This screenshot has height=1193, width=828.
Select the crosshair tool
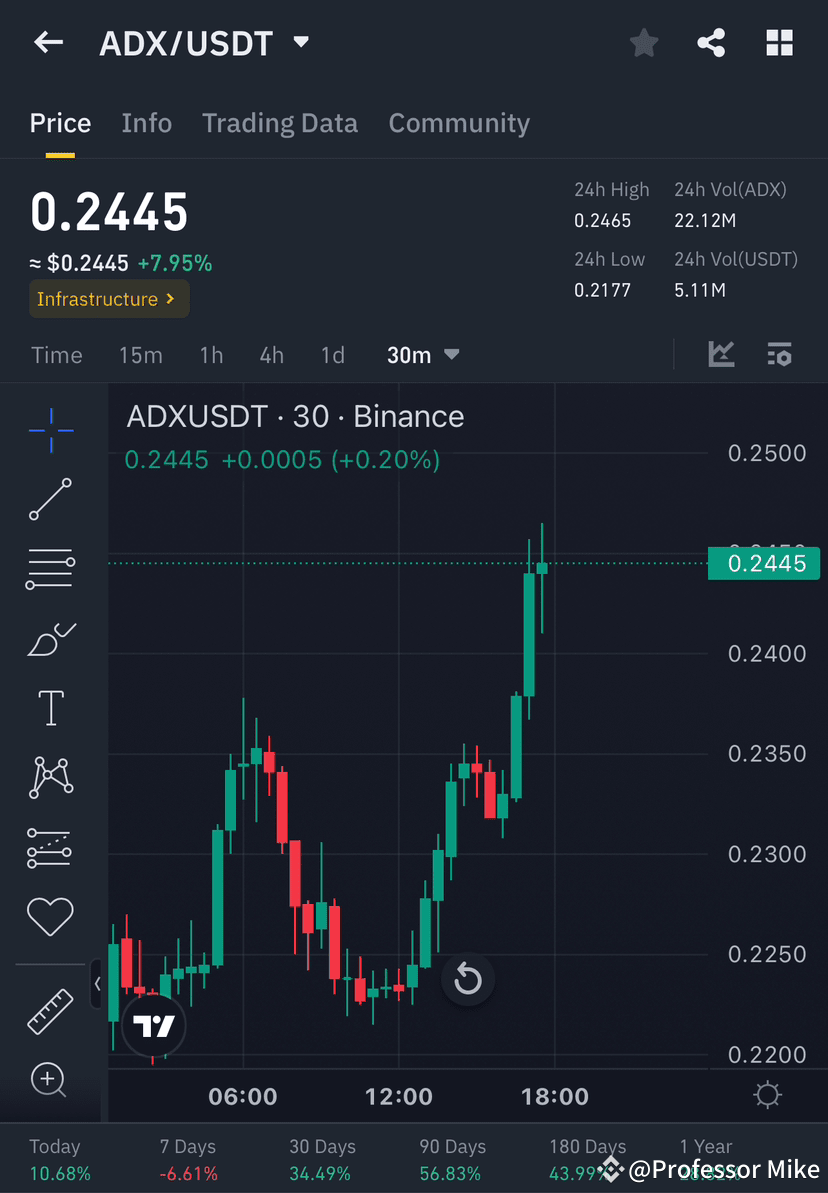(x=50, y=430)
